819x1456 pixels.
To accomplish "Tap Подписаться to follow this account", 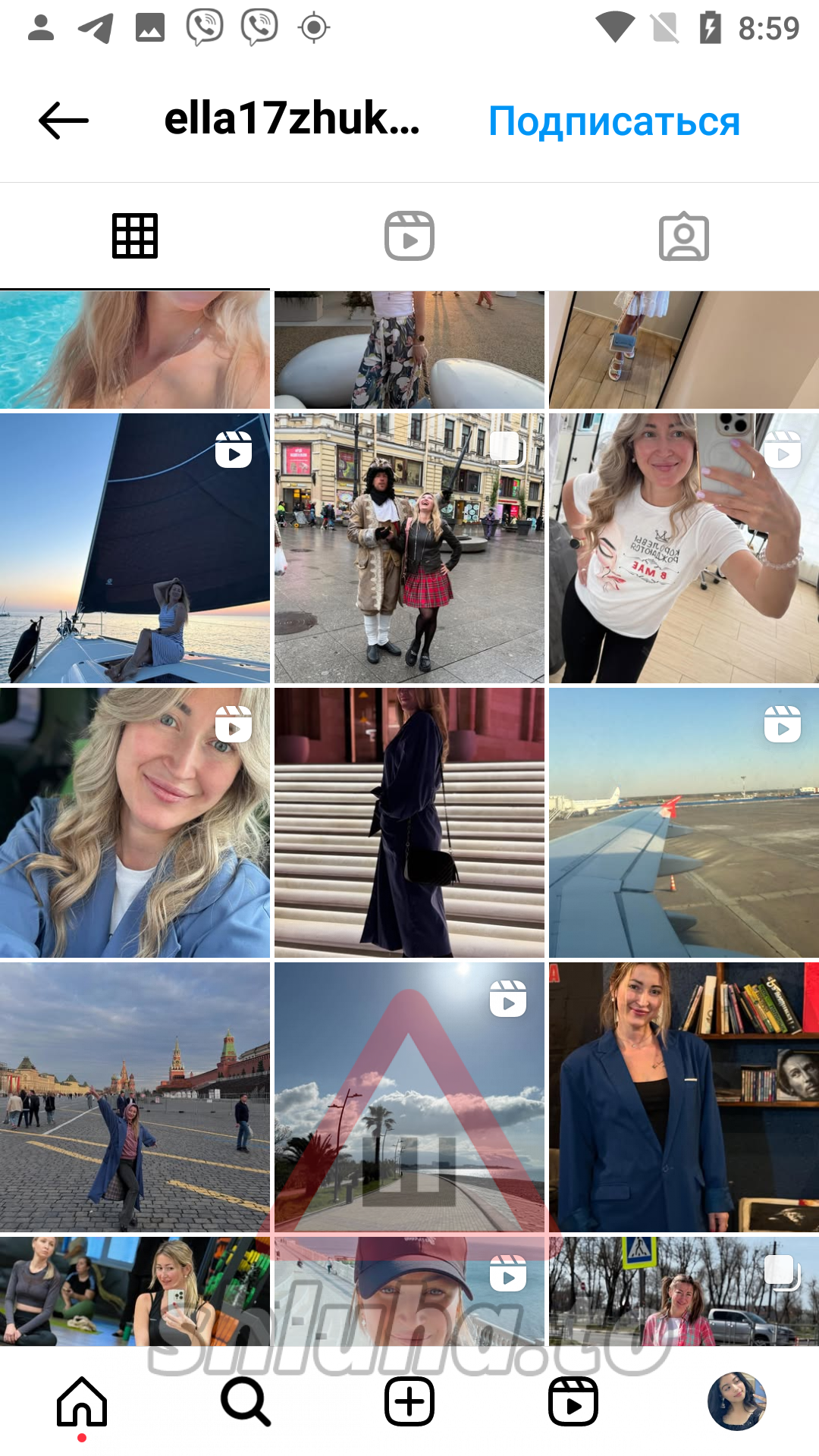I will tap(613, 121).
